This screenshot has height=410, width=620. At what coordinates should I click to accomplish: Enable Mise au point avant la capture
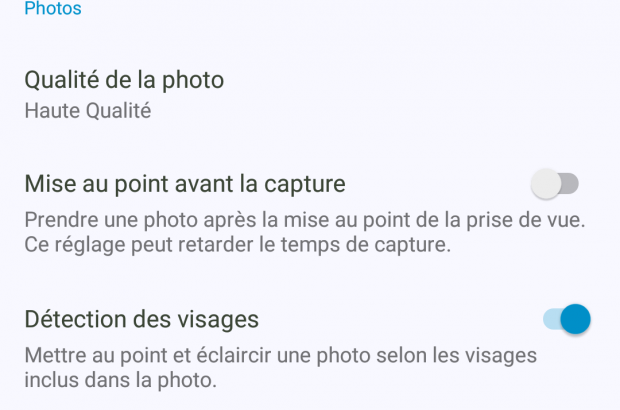555,184
